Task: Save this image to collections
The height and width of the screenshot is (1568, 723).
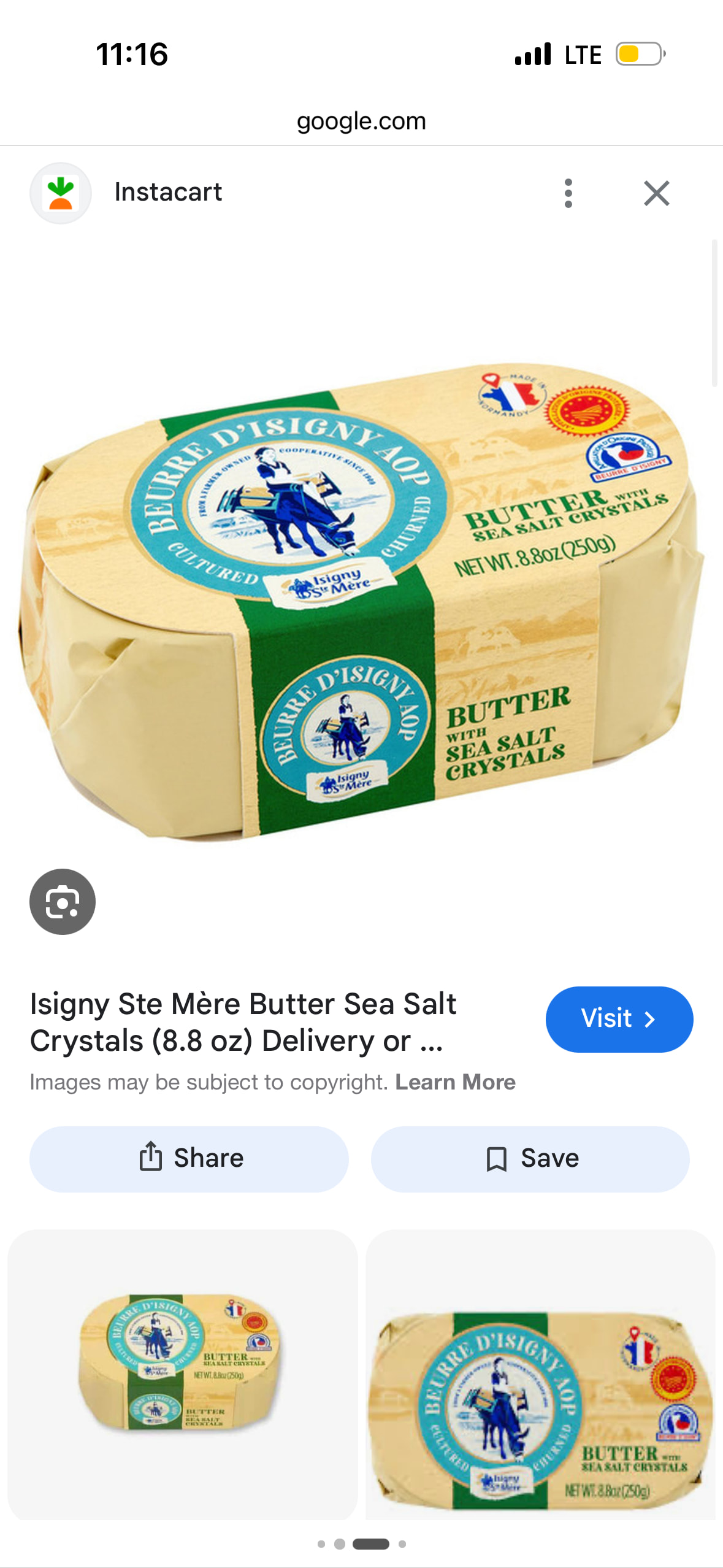Action: 530,1159
